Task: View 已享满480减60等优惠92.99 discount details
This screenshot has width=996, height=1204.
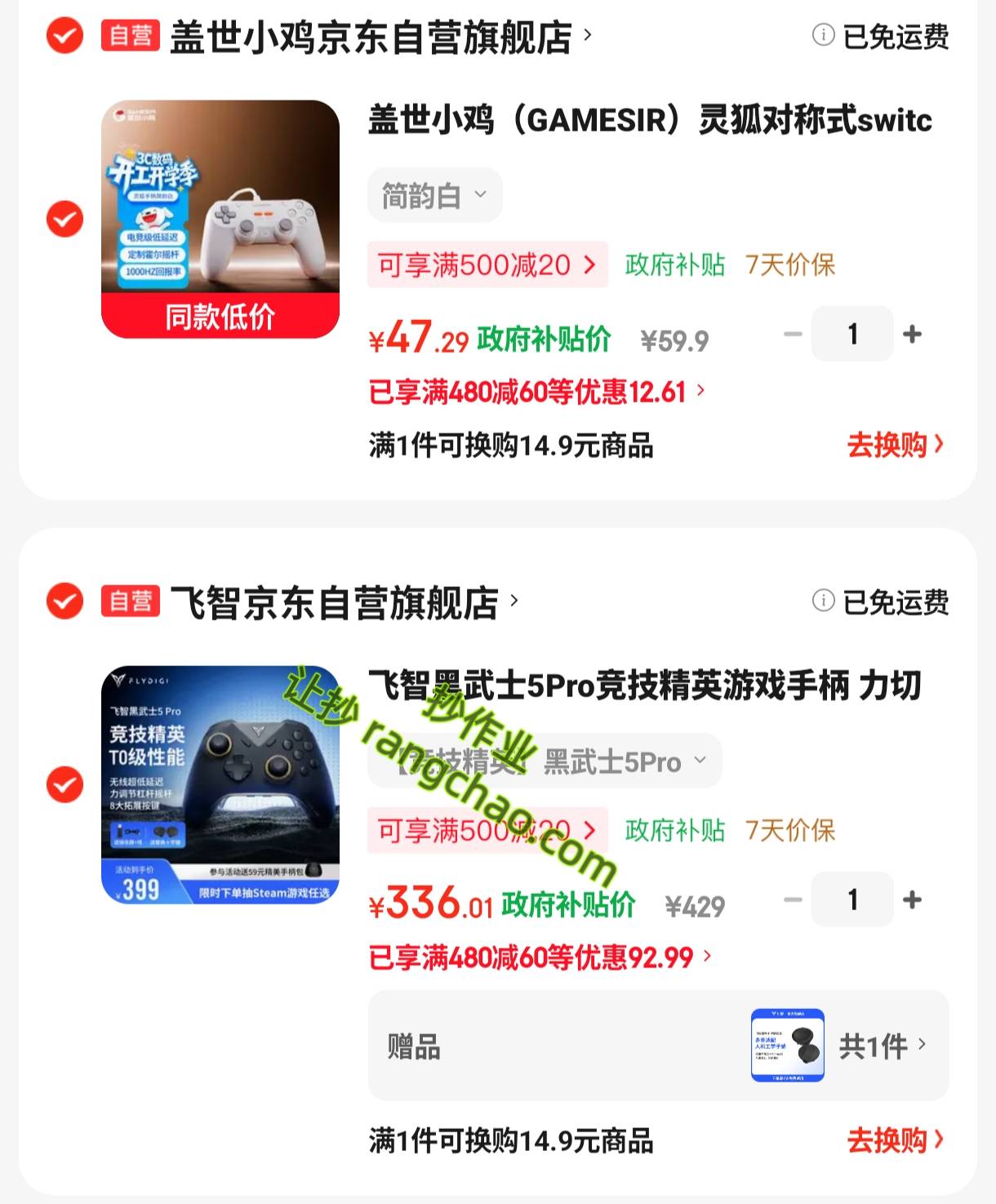Action: [x=540, y=957]
